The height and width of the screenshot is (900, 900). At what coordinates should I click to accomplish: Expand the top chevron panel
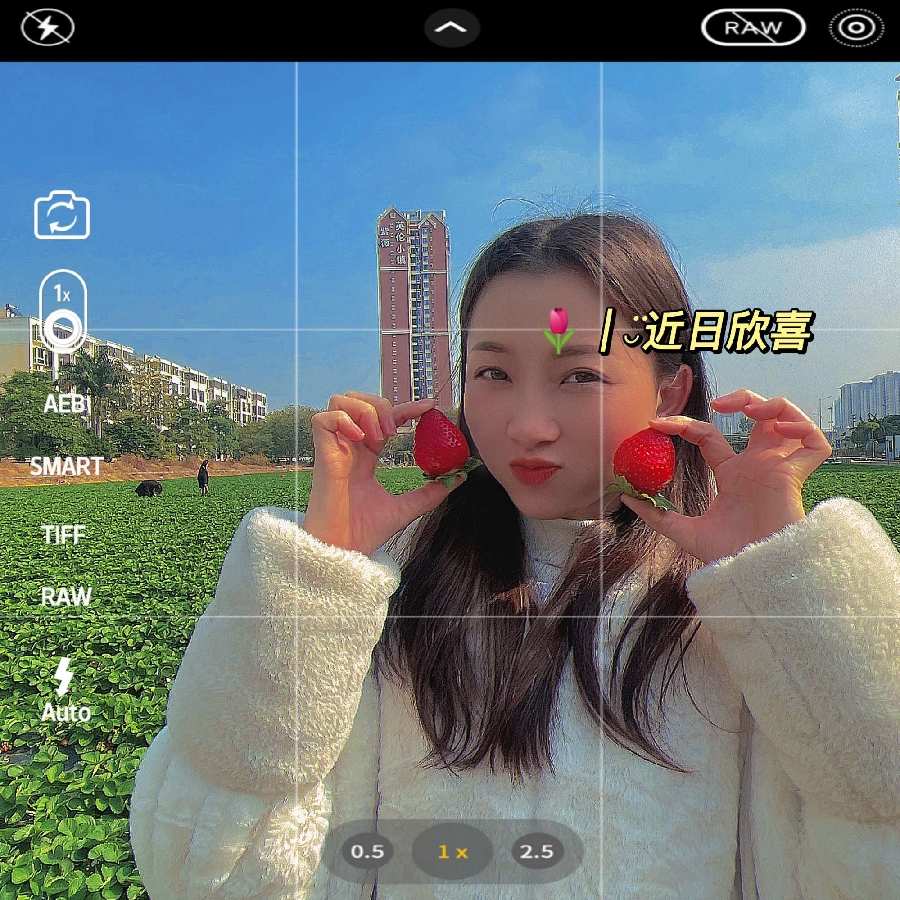pos(452,28)
